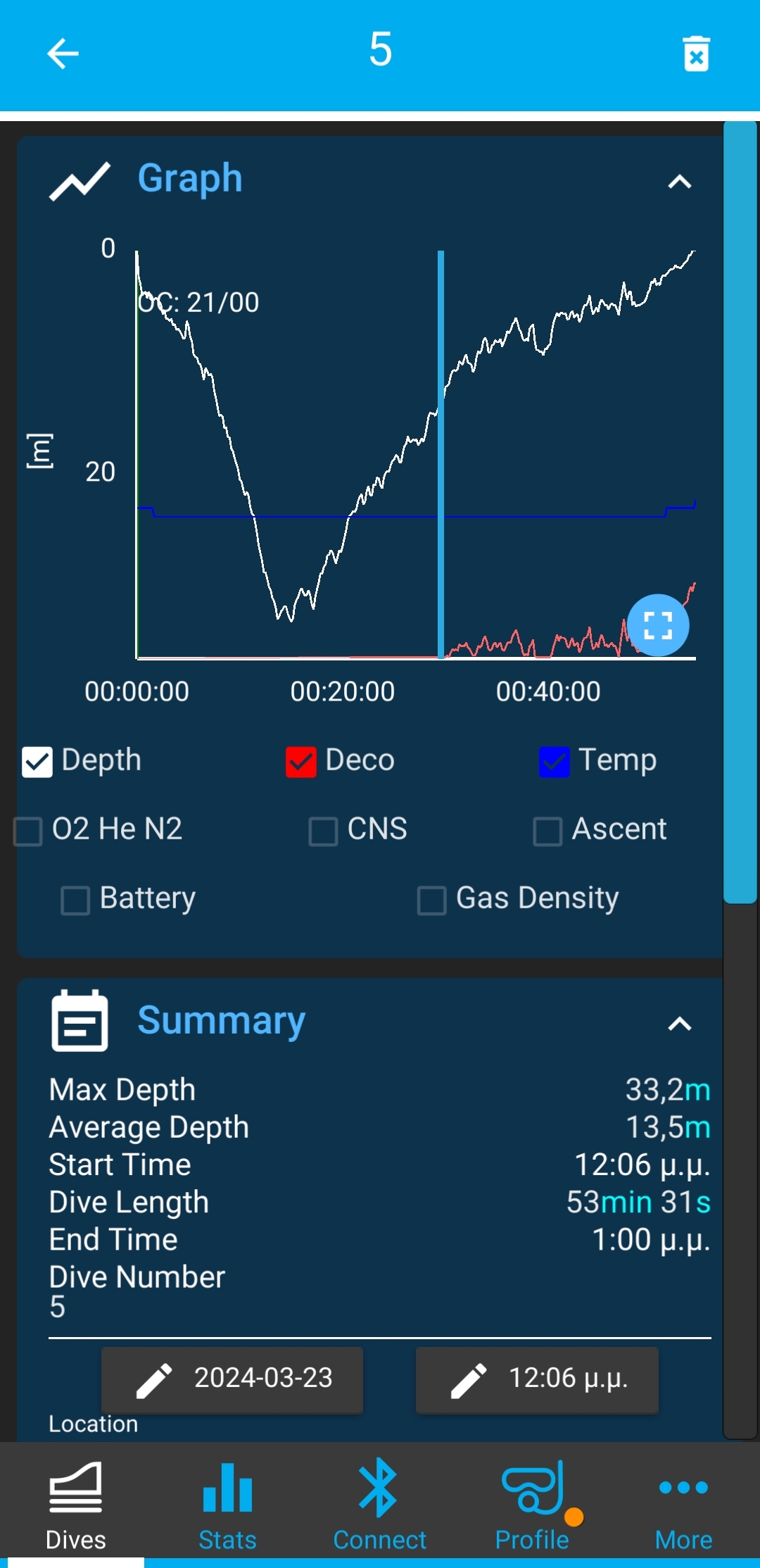The width and height of the screenshot is (760, 1568).
Task: Enable the CNS checkbox
Action: [x=323, y=831]
